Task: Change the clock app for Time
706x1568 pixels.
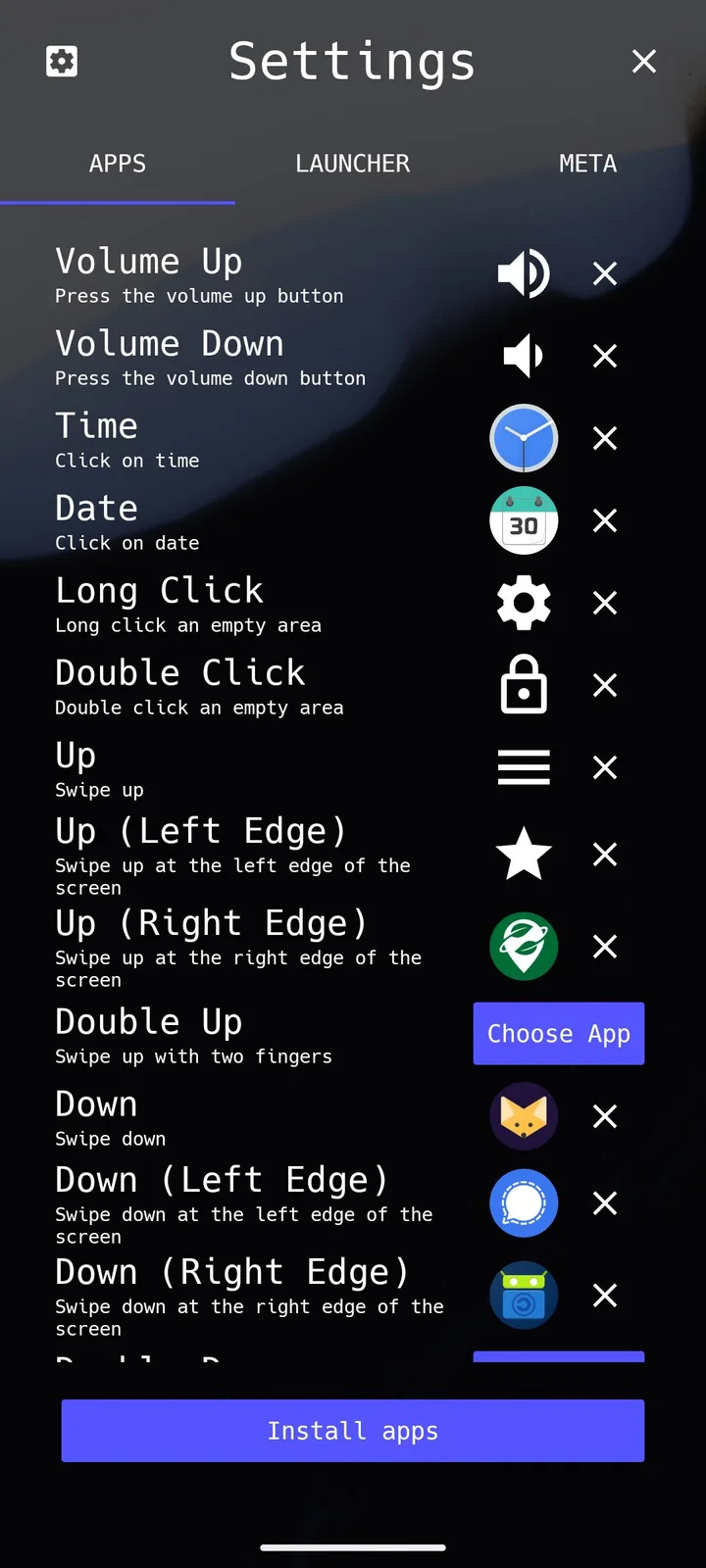Action: pos(524,438)
